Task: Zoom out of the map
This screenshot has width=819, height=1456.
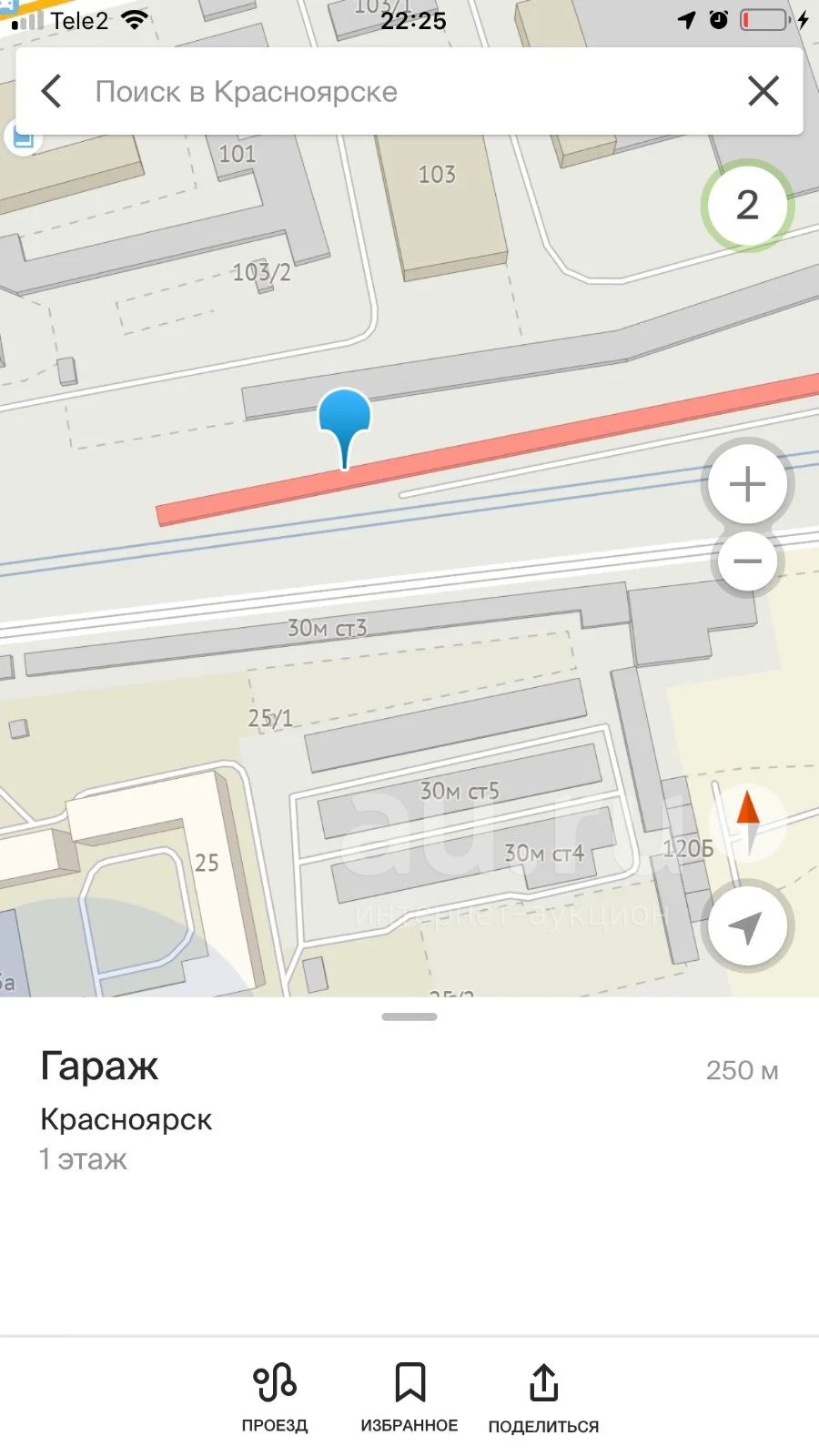Action: coord(747,561)
